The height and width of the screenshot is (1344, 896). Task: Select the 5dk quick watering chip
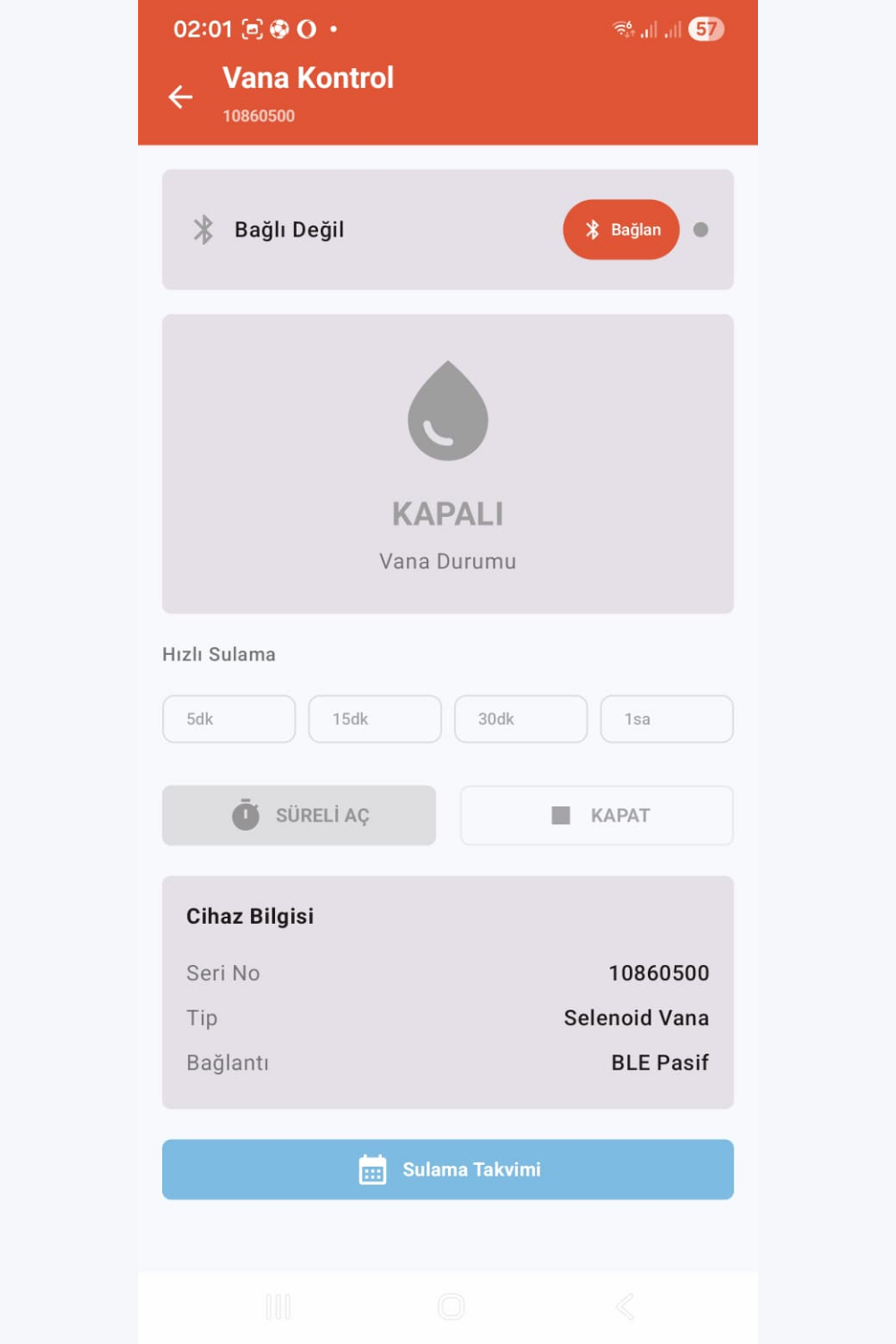(228, 719)
